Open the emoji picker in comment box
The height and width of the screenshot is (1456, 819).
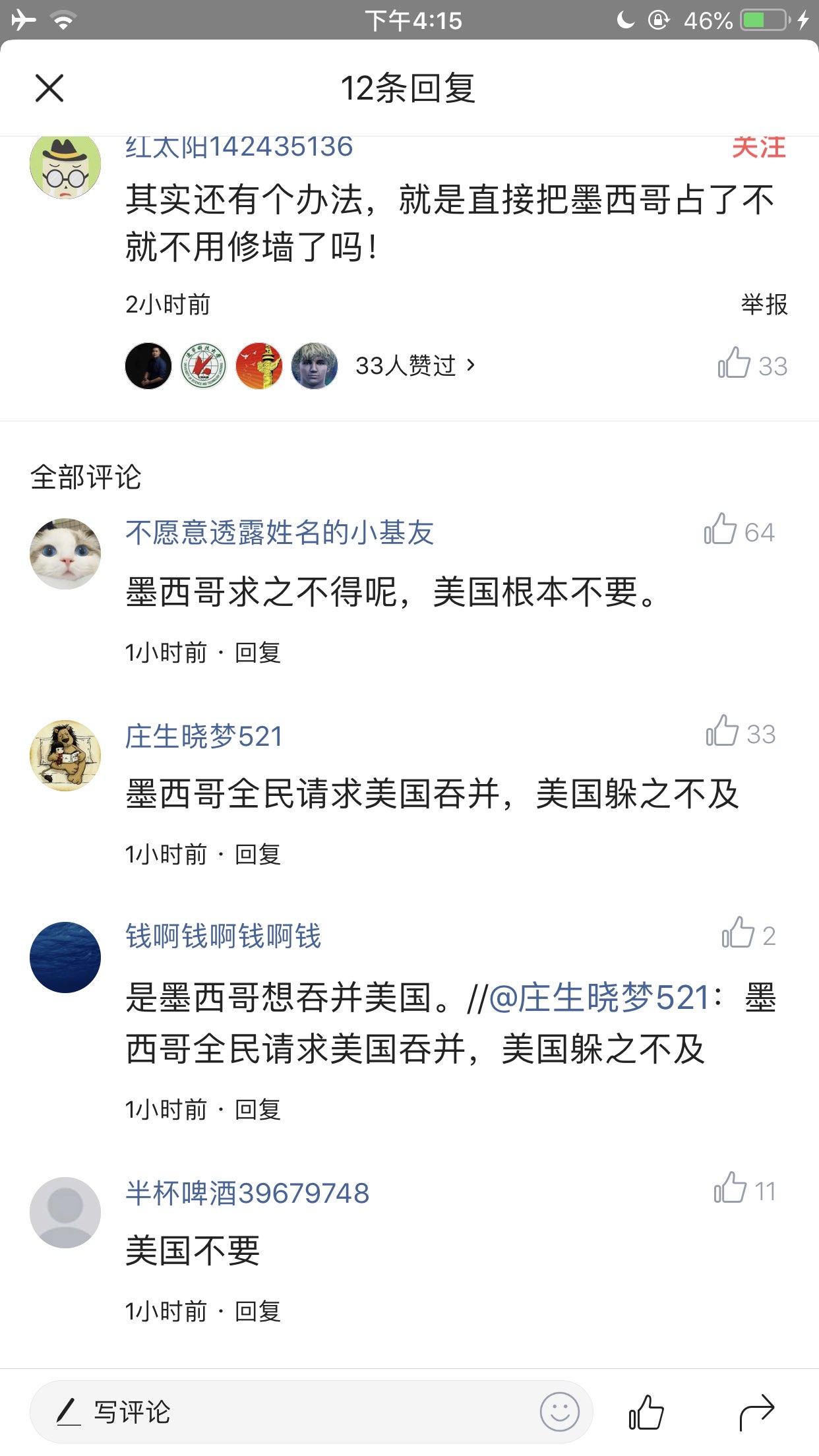[559, 1412]
